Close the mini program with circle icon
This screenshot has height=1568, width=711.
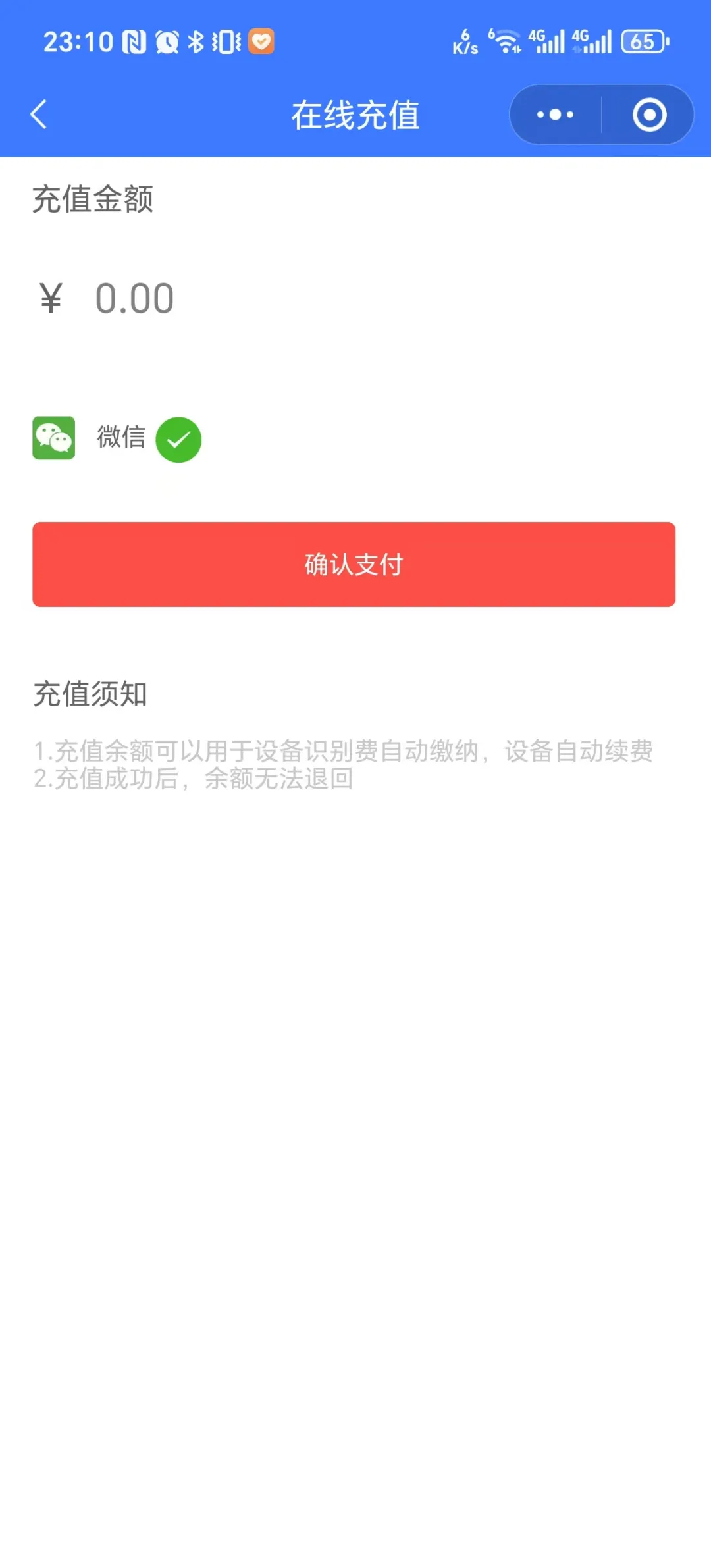pos(649,115)
